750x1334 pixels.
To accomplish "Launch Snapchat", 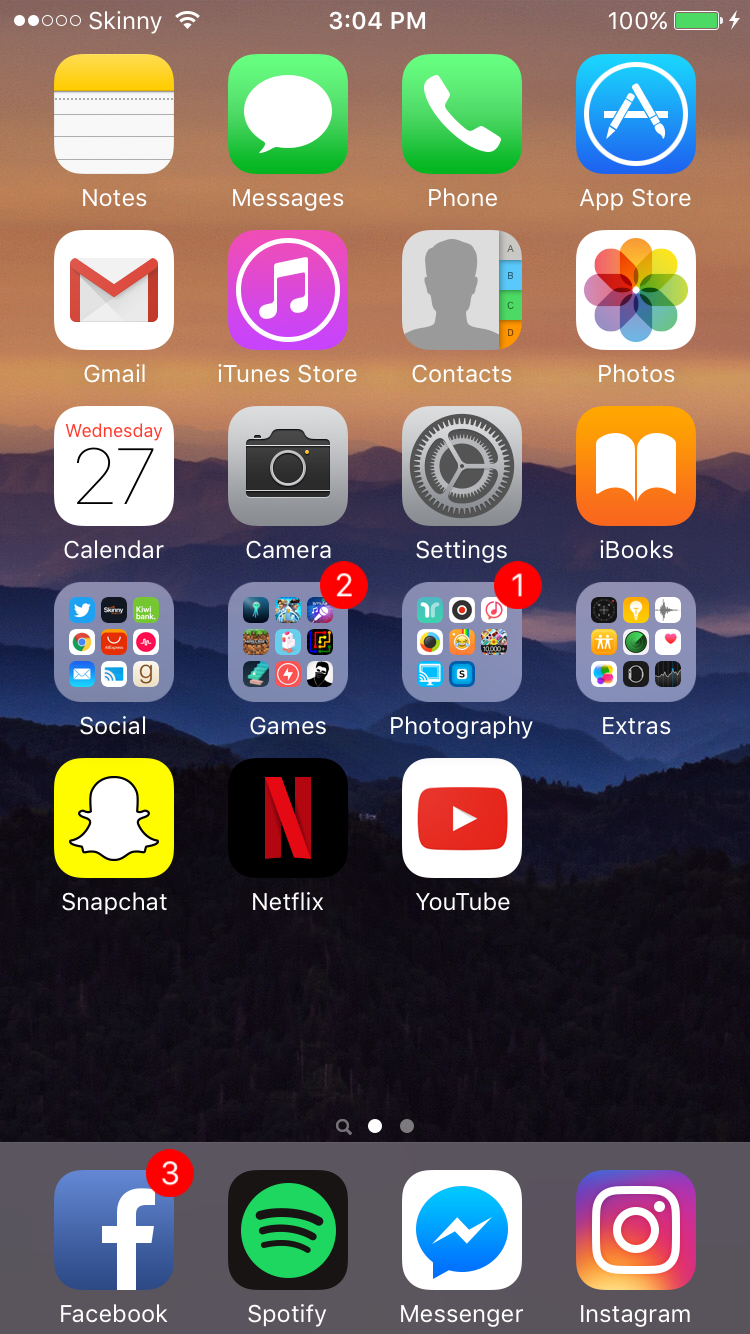I will point(114,818).
